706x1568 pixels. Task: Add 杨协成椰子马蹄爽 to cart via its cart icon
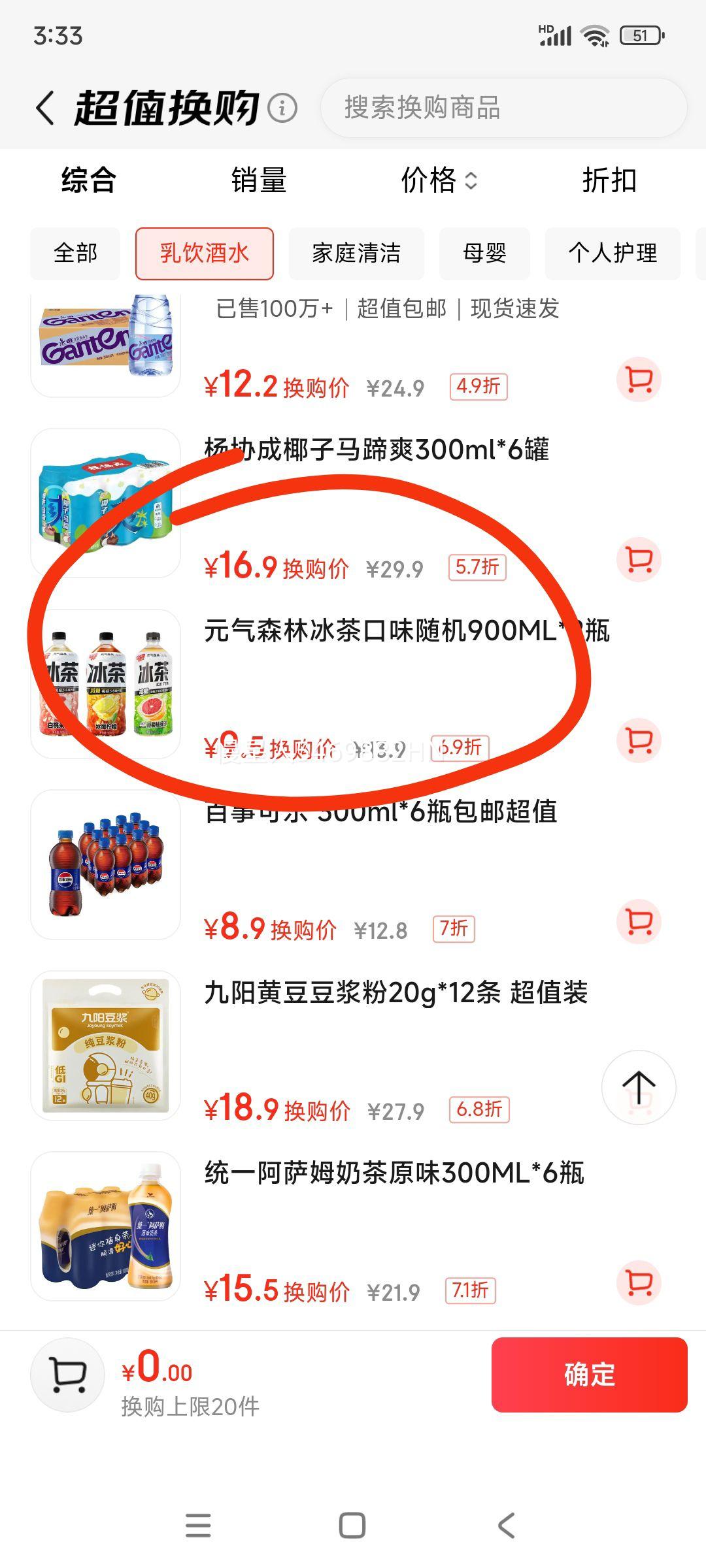coord(637,559)
